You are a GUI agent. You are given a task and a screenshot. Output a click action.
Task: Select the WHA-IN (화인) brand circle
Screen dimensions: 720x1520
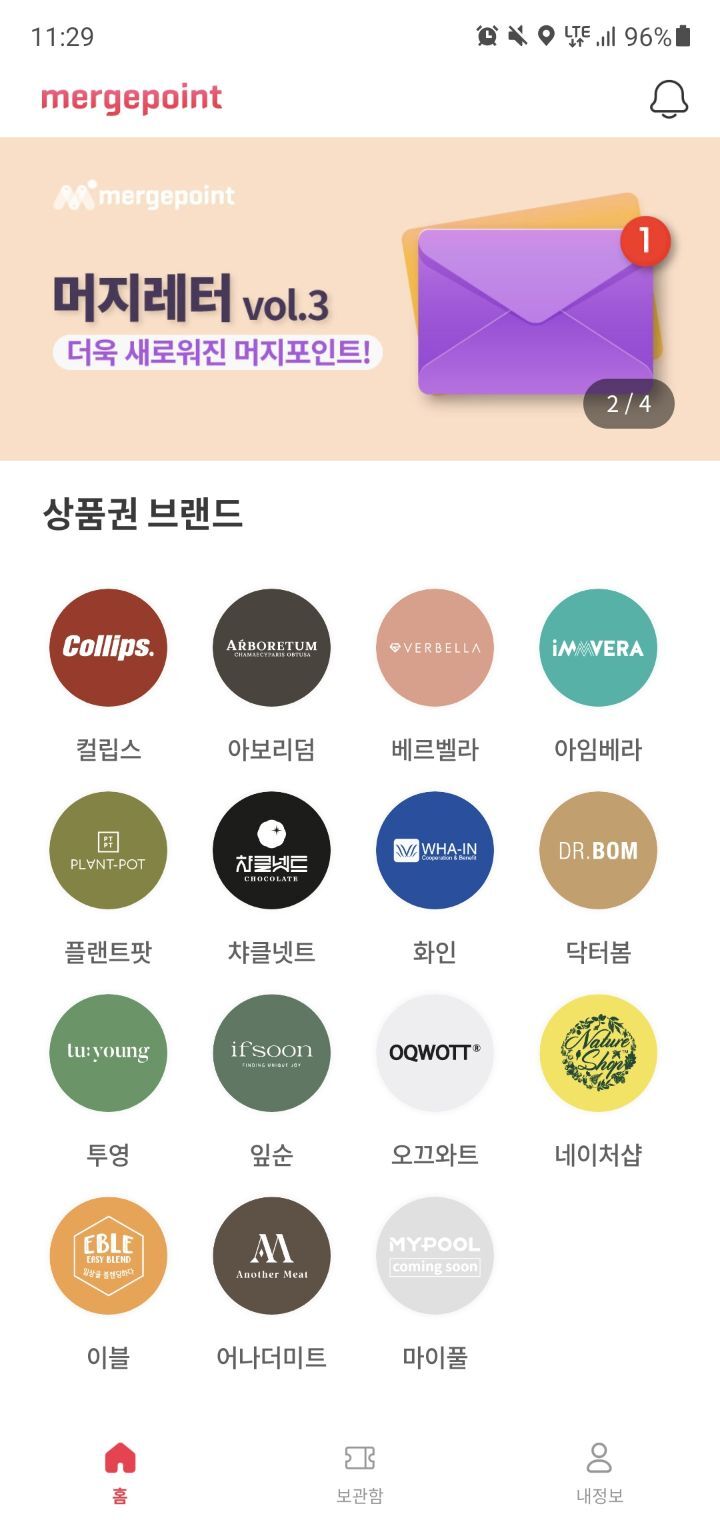tap(434, 851)
